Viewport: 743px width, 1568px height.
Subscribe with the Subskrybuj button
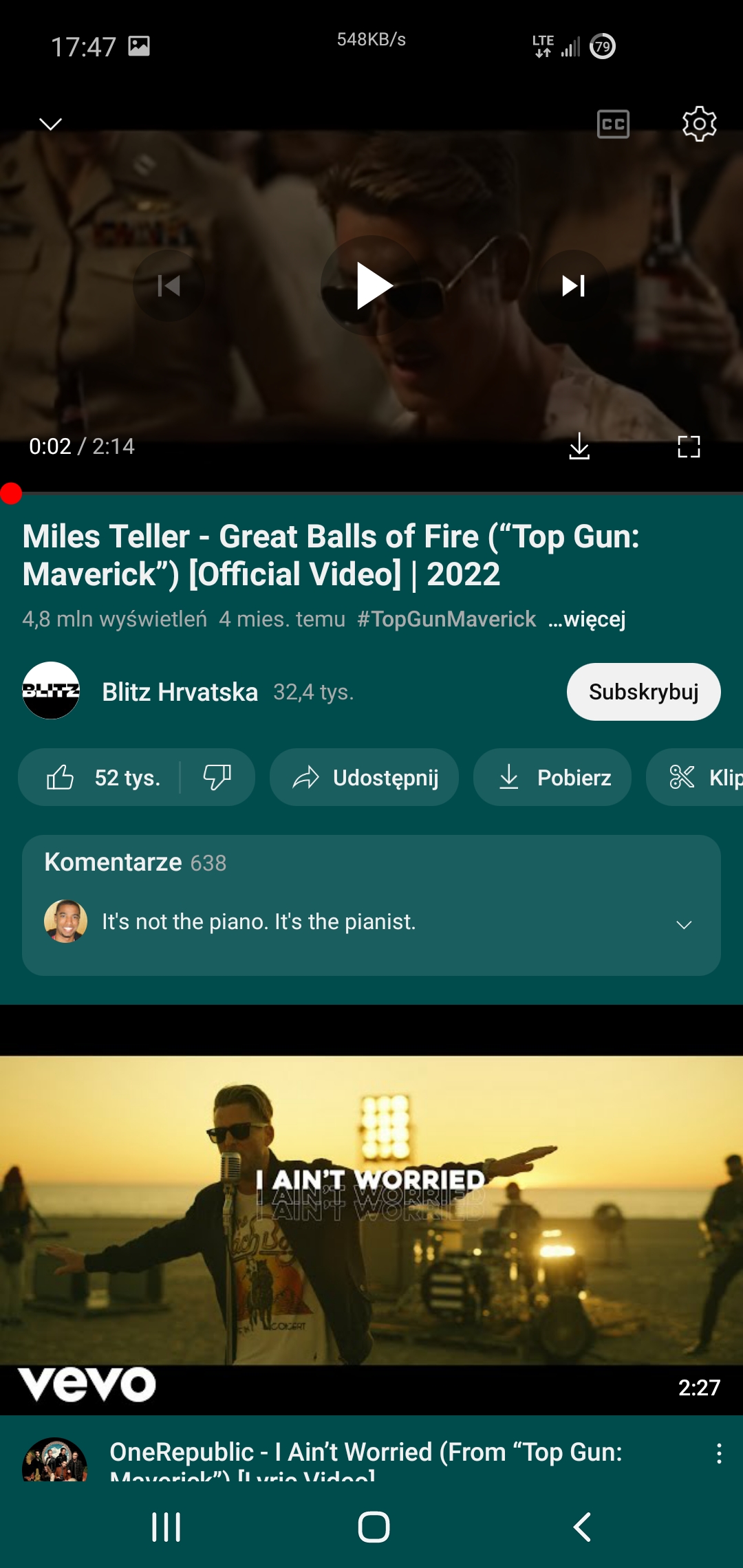[x=643, y=692]
